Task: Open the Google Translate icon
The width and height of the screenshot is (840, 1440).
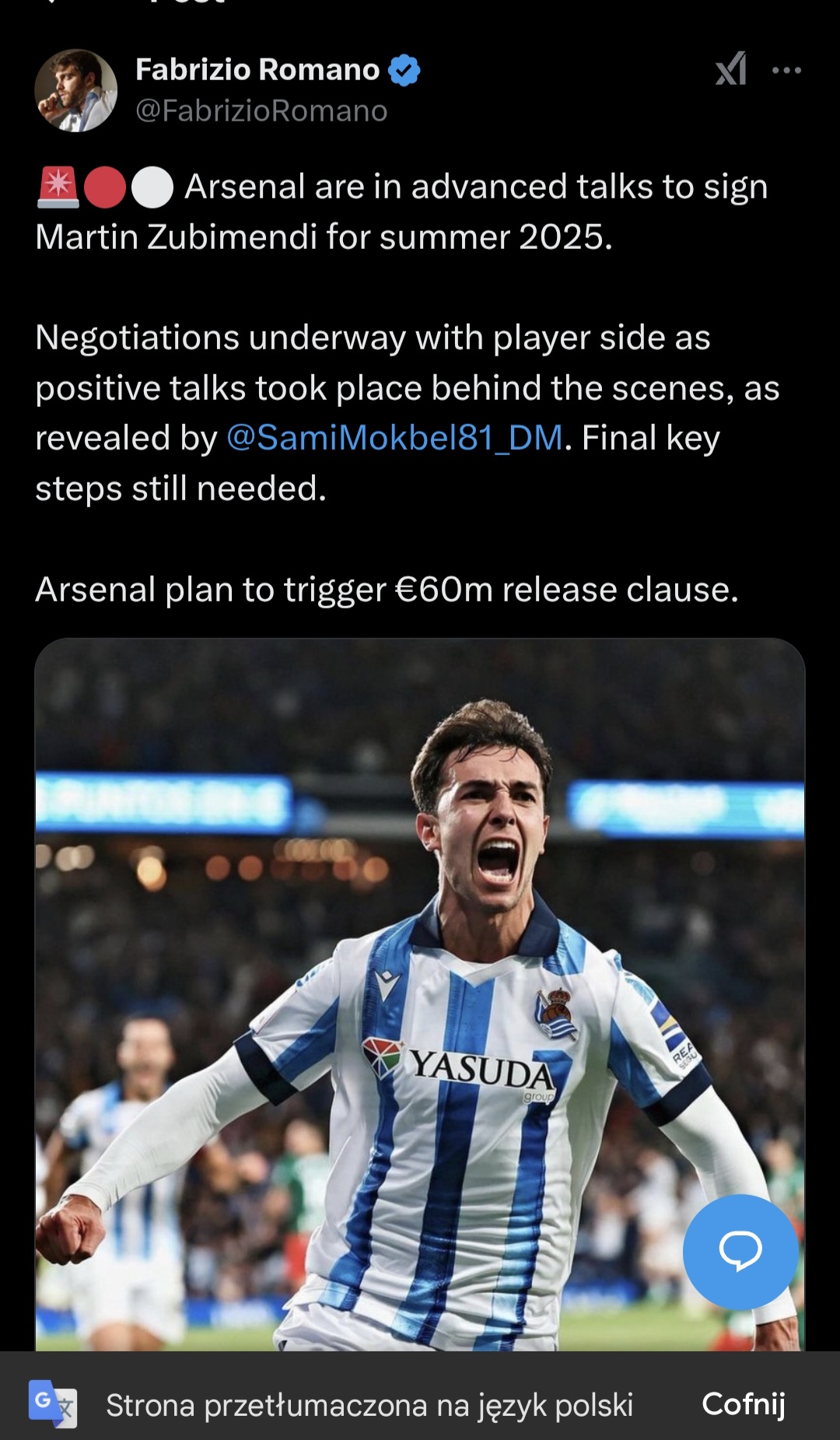Action: (53, 1404)
